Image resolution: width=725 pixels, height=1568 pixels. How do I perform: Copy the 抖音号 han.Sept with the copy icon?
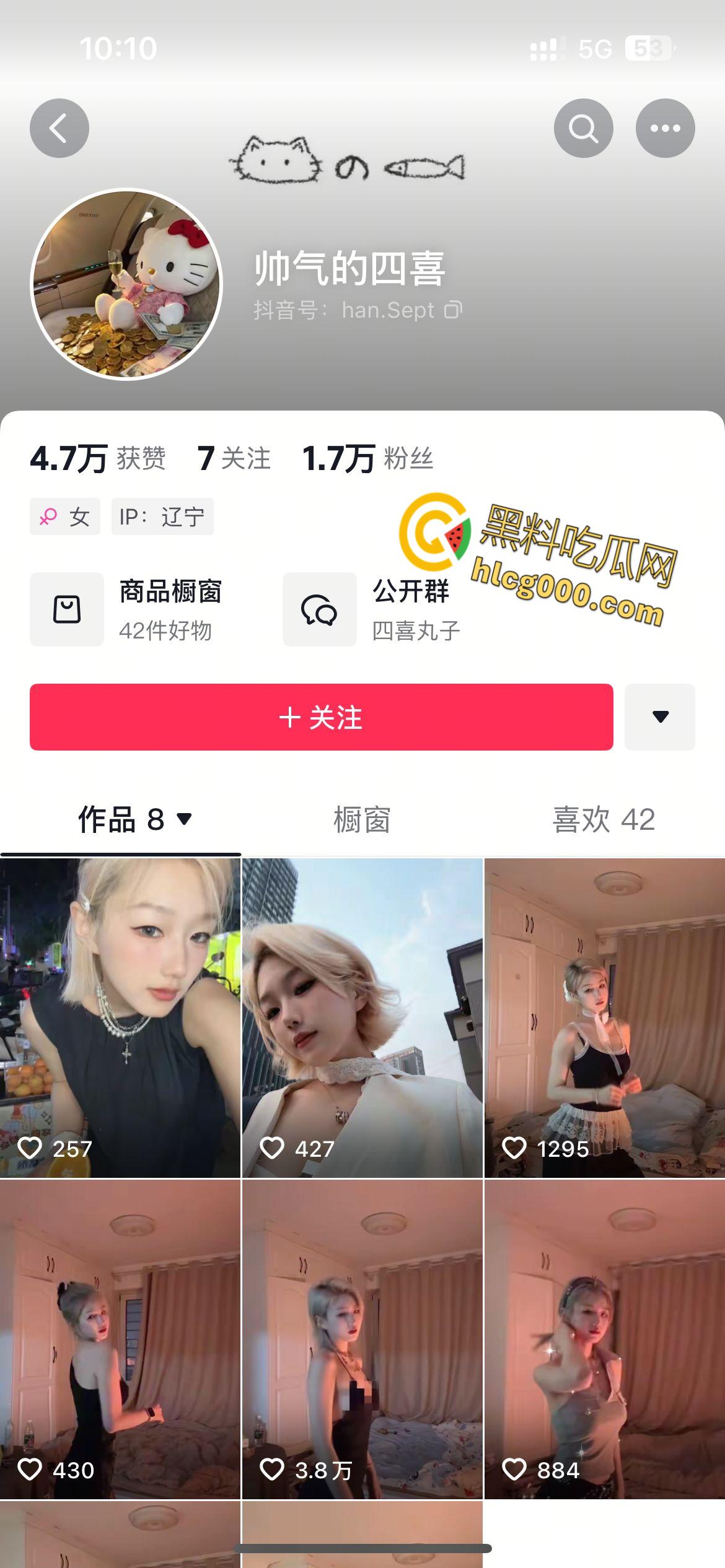453,310
